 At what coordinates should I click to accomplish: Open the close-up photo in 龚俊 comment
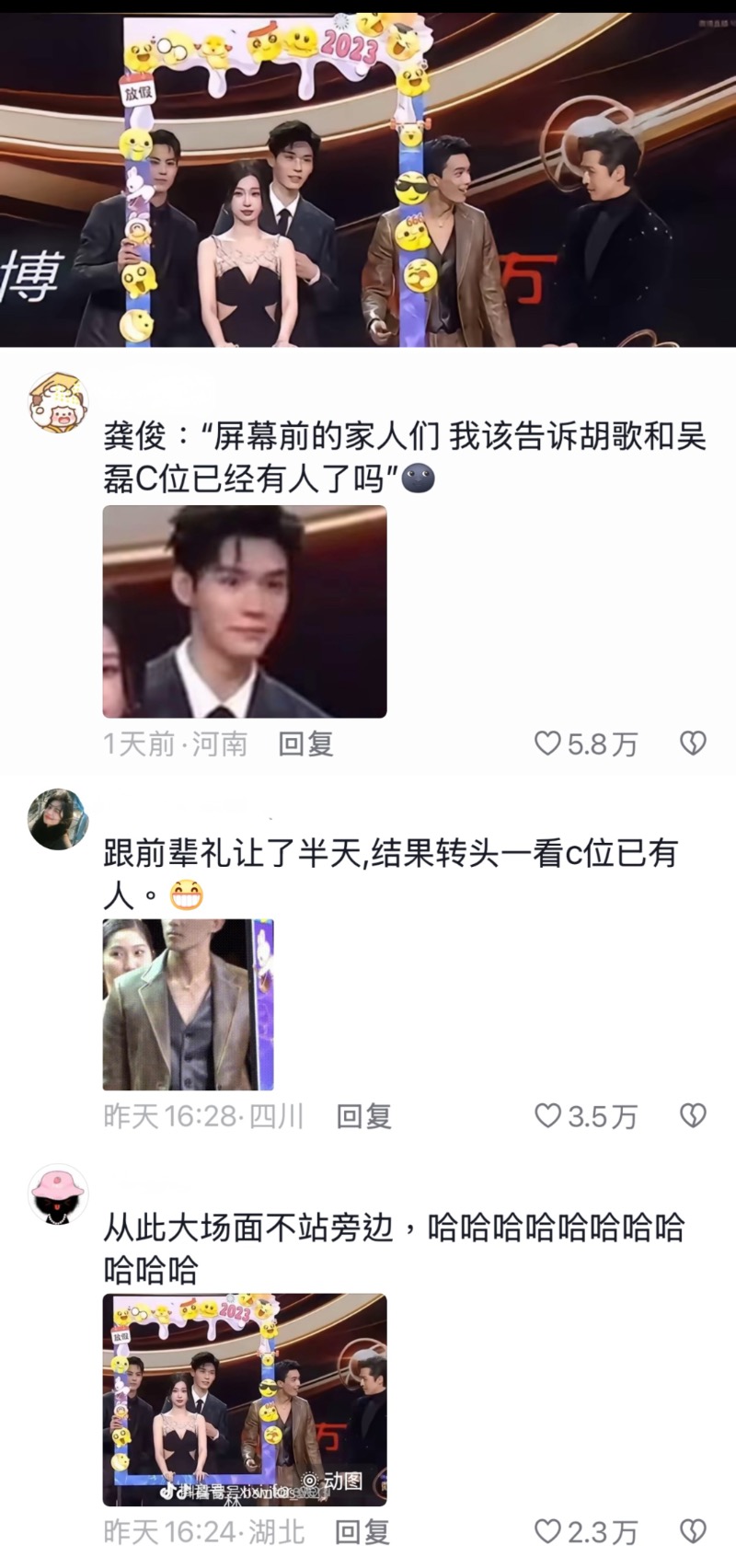[245, 612]
